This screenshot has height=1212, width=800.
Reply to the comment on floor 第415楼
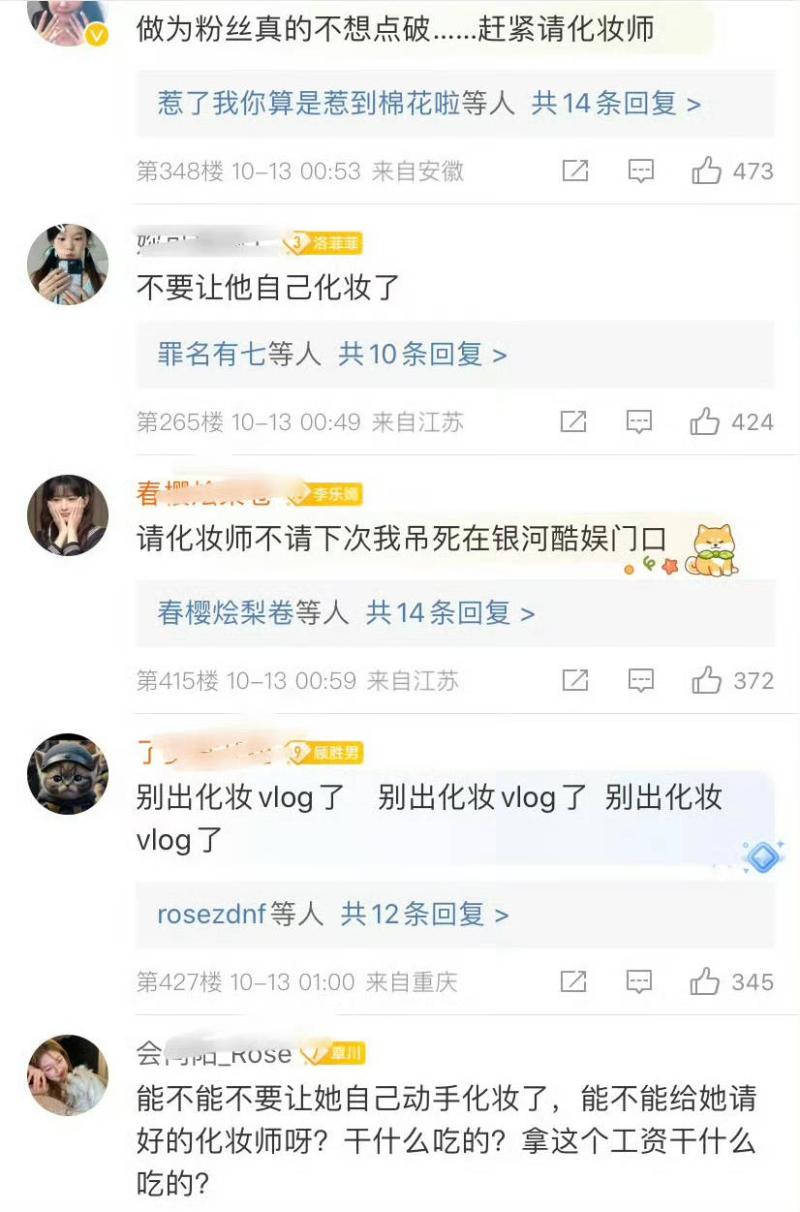coord(641,681)
